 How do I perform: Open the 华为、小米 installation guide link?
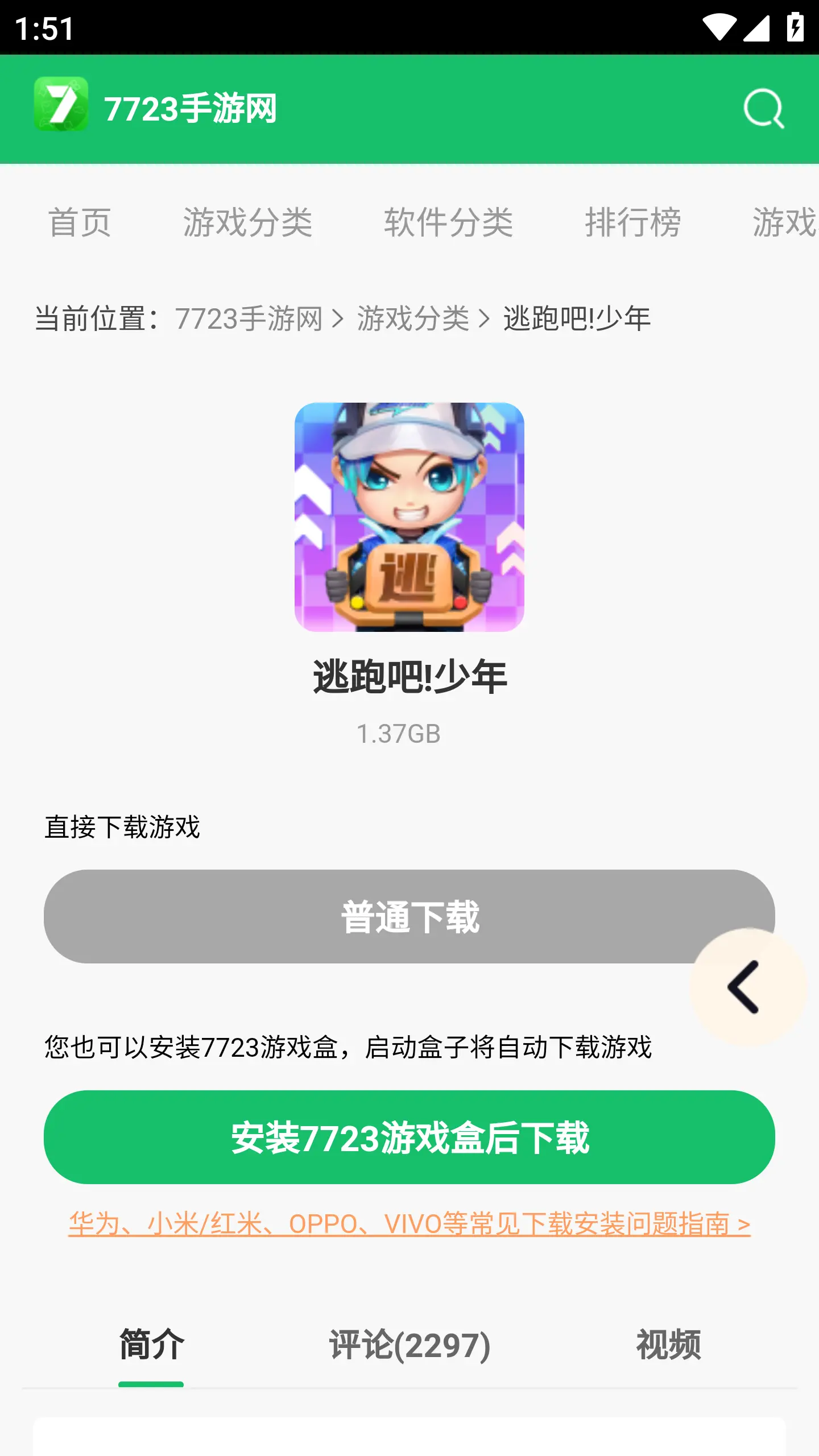pos(409,1222)
